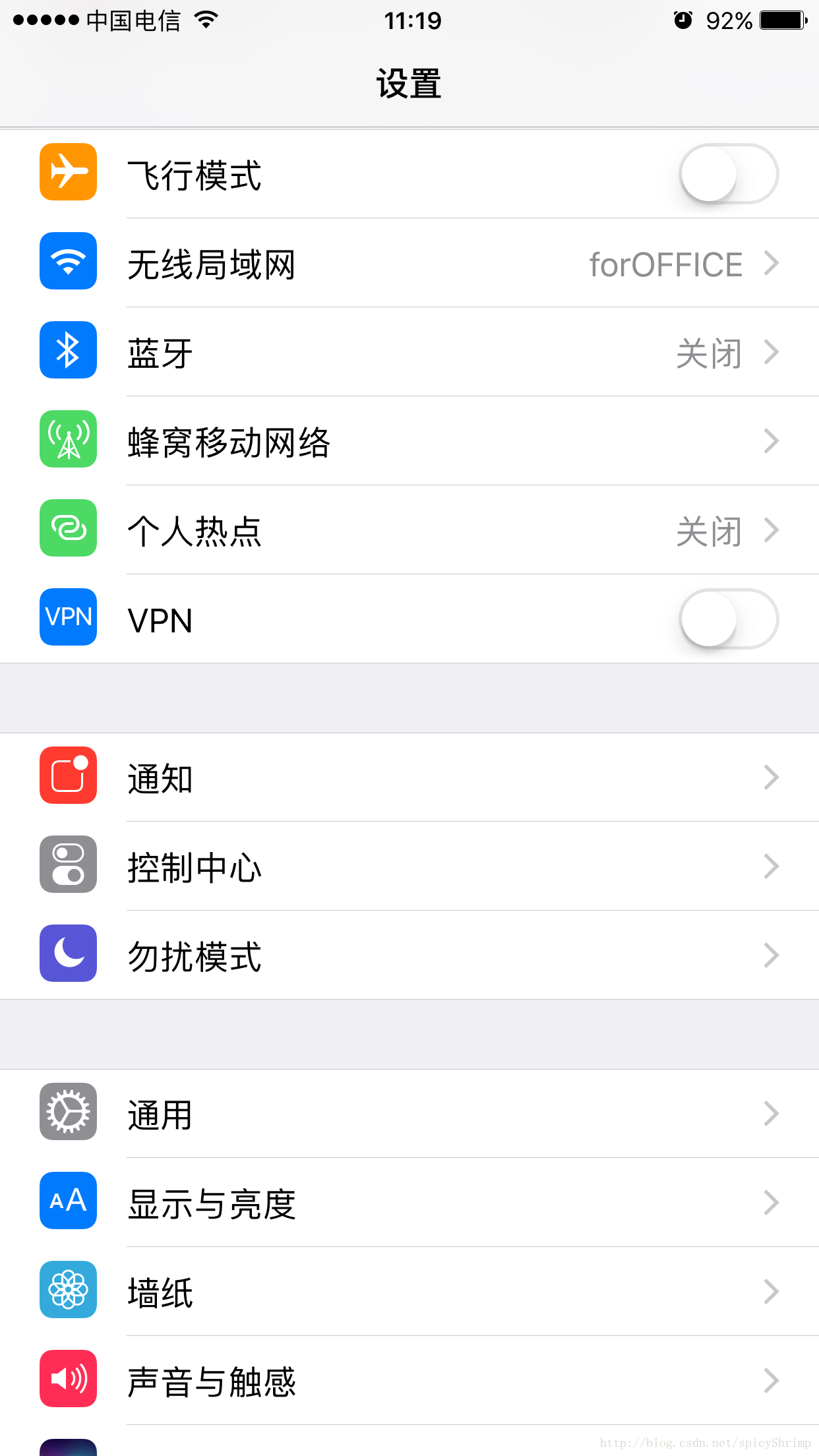Toggle Airplane Mode on

[728, 173]
